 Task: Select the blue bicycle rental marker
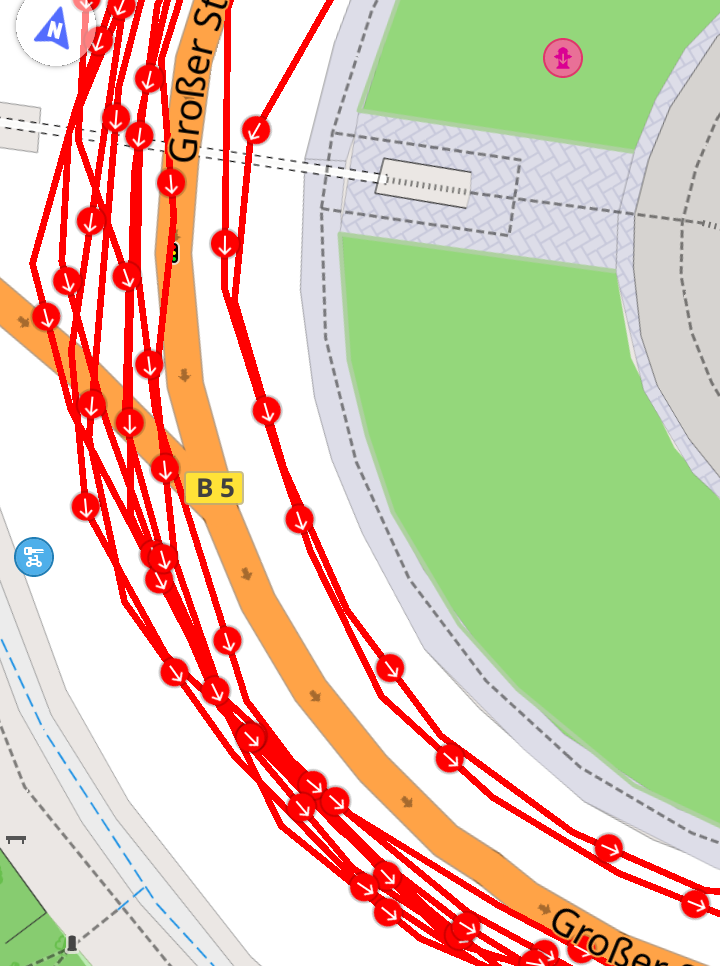point(34,557)
